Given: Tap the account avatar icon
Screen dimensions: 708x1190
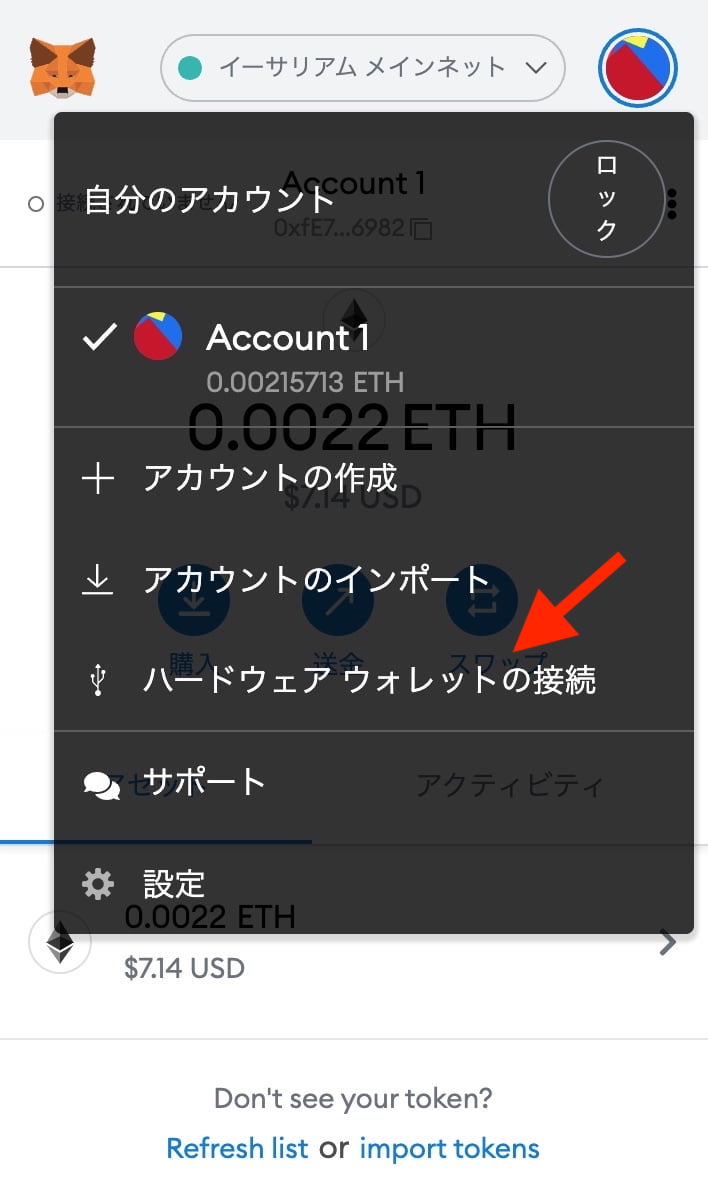Looking at the screenshot, I should (638, 68).
